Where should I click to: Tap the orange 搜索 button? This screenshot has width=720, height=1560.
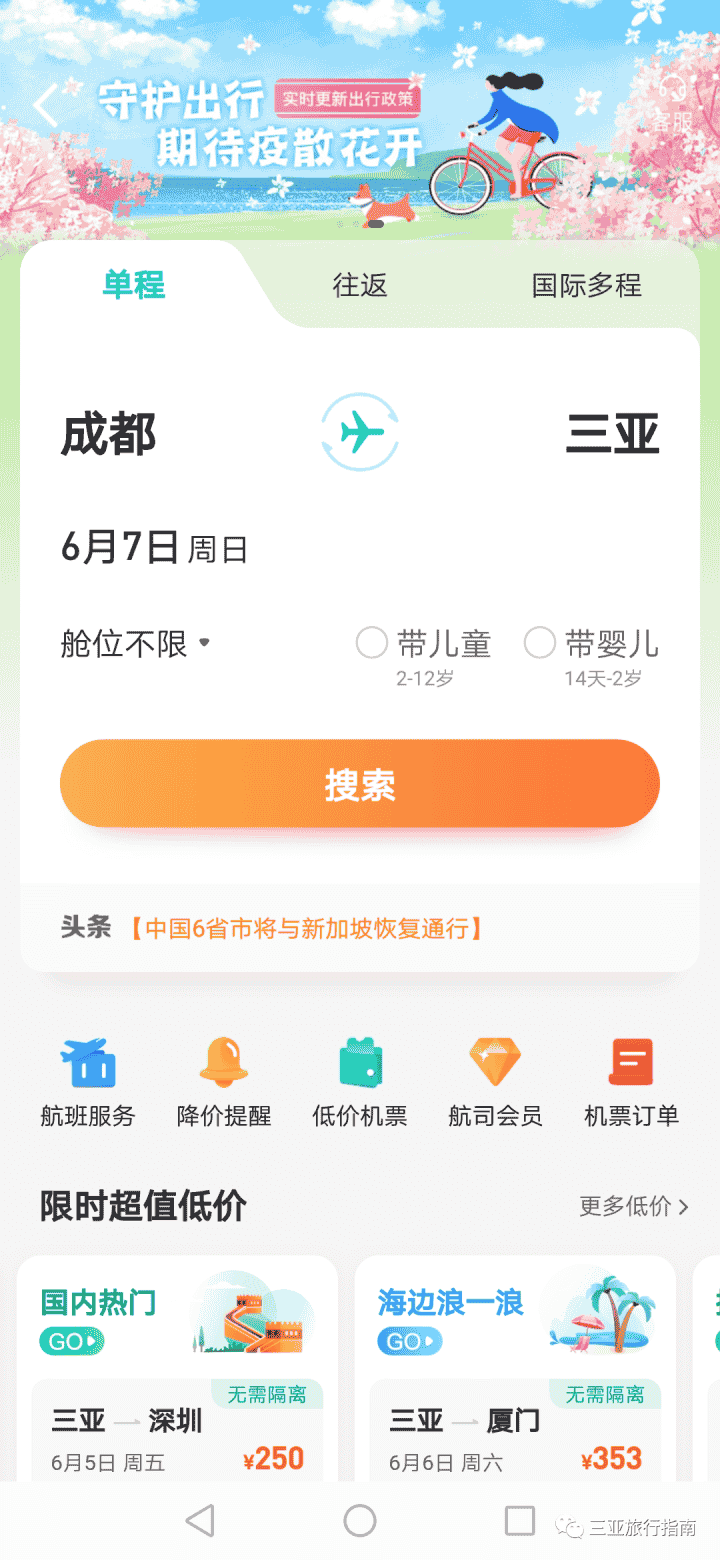coord(360,784)
